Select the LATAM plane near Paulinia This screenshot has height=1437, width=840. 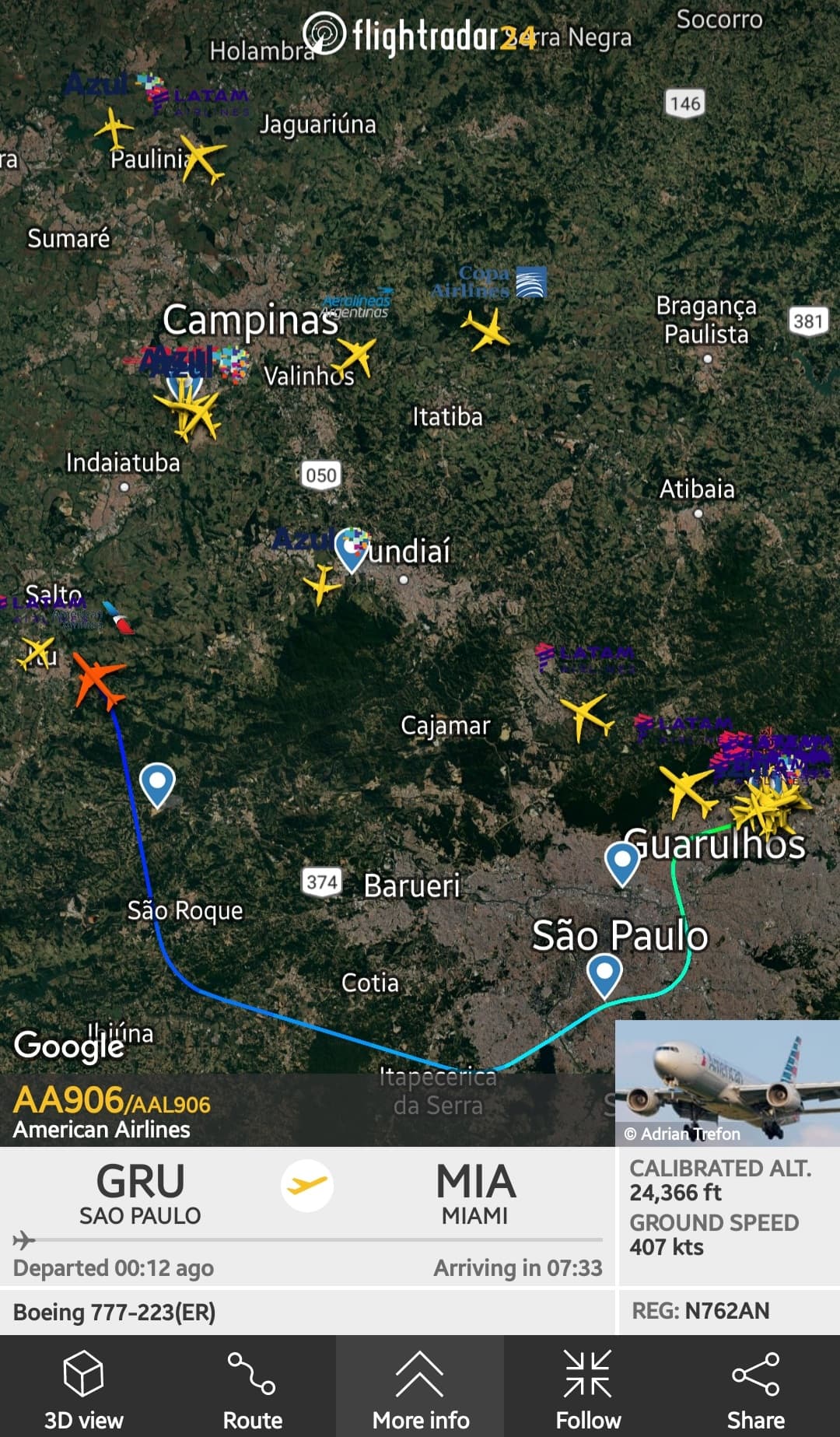(x=203, y=159)
